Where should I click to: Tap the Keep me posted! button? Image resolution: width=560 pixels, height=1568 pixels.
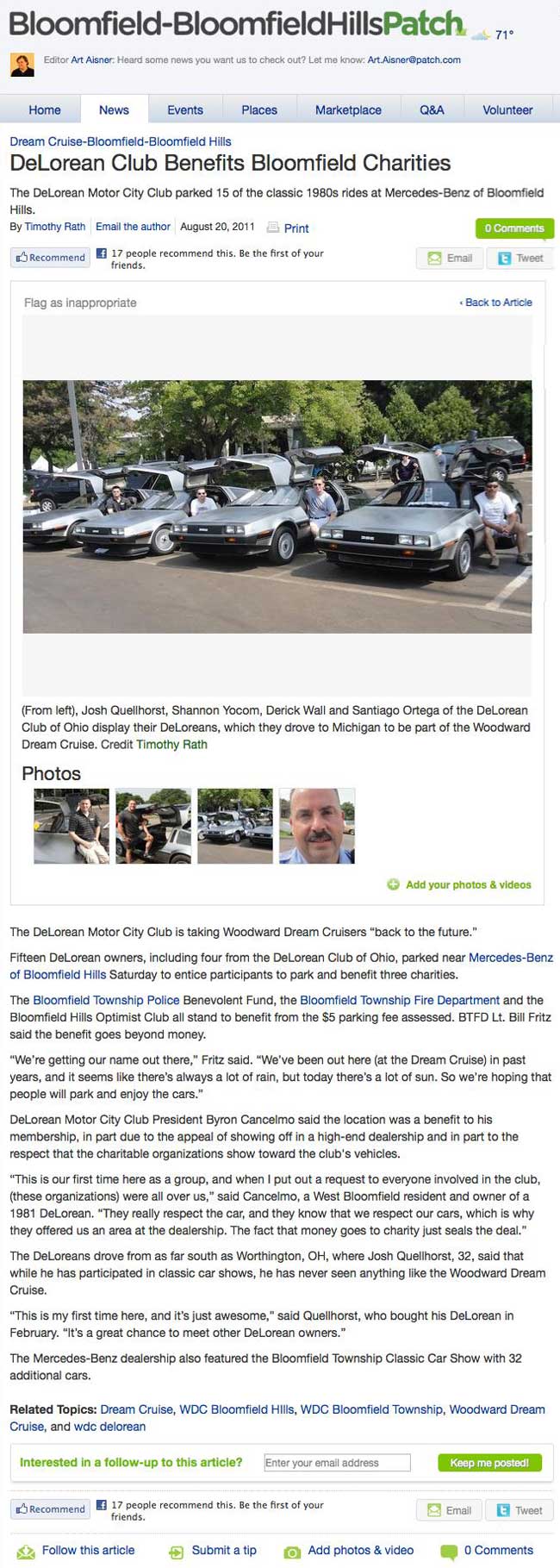pyautogui.click(x=489, y=1463)
